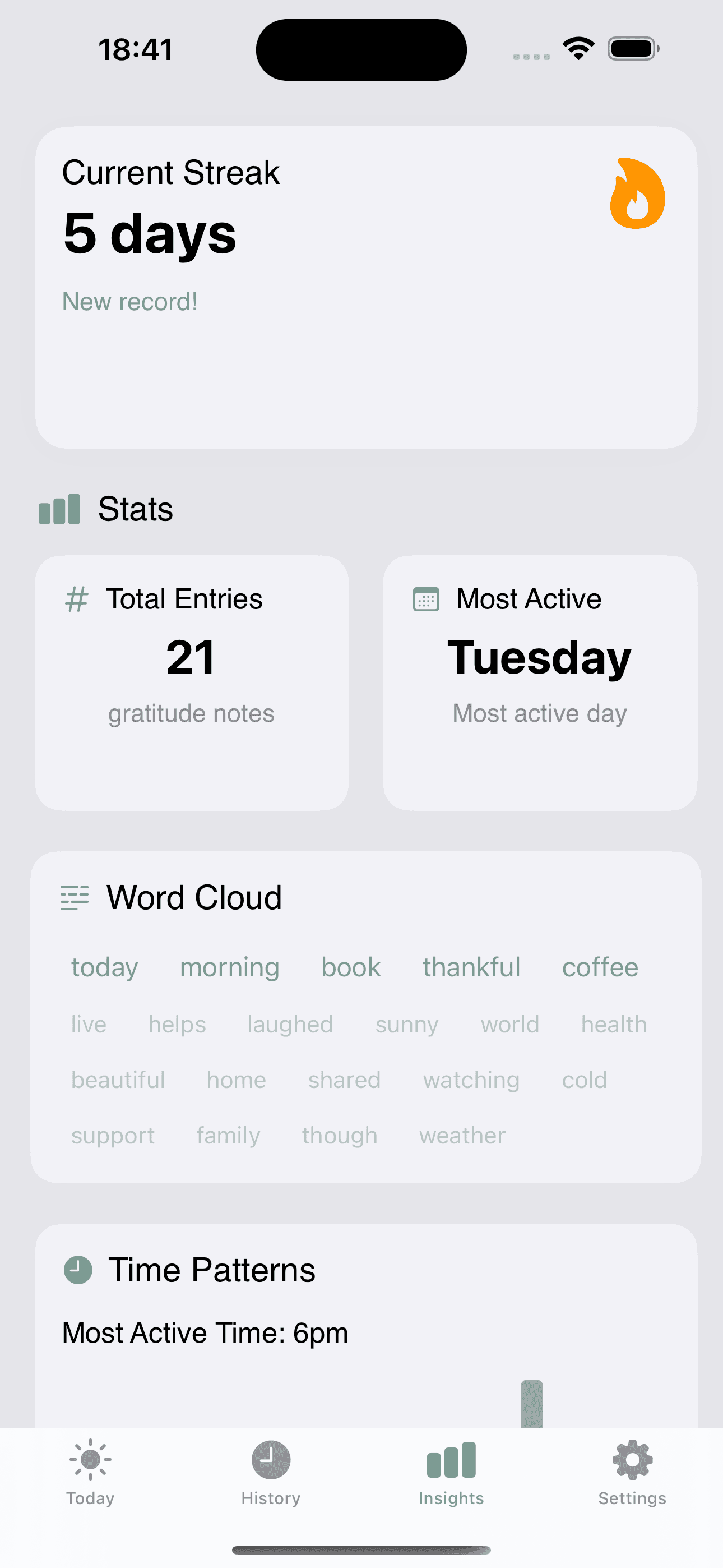723x1568 pixels.
Task: Click the clock icon beside Time Patterns
Action: click(x=77, y=1270)
